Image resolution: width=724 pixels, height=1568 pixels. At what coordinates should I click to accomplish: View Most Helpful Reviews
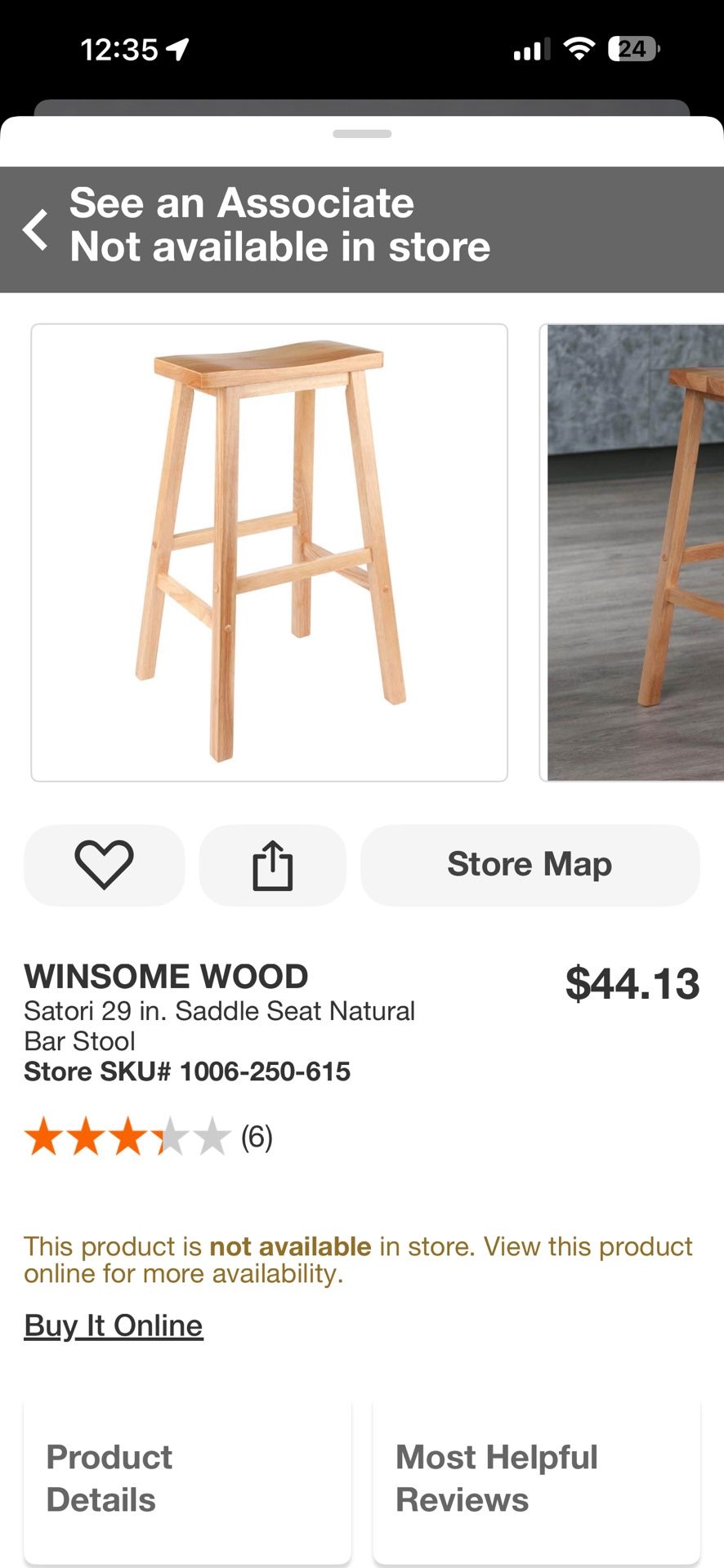tap(536, 1478)
